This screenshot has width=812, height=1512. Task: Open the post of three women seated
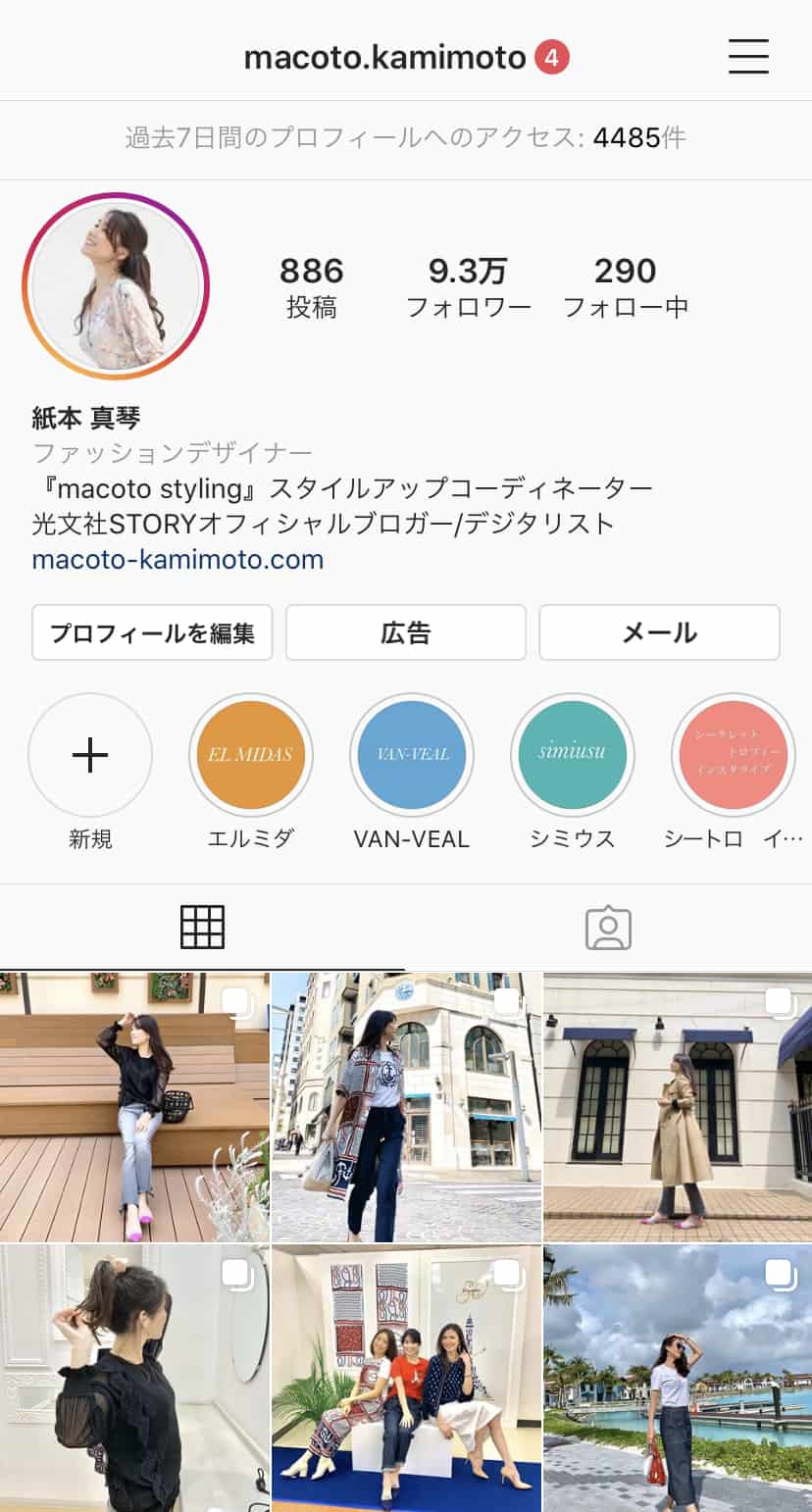406,1379
